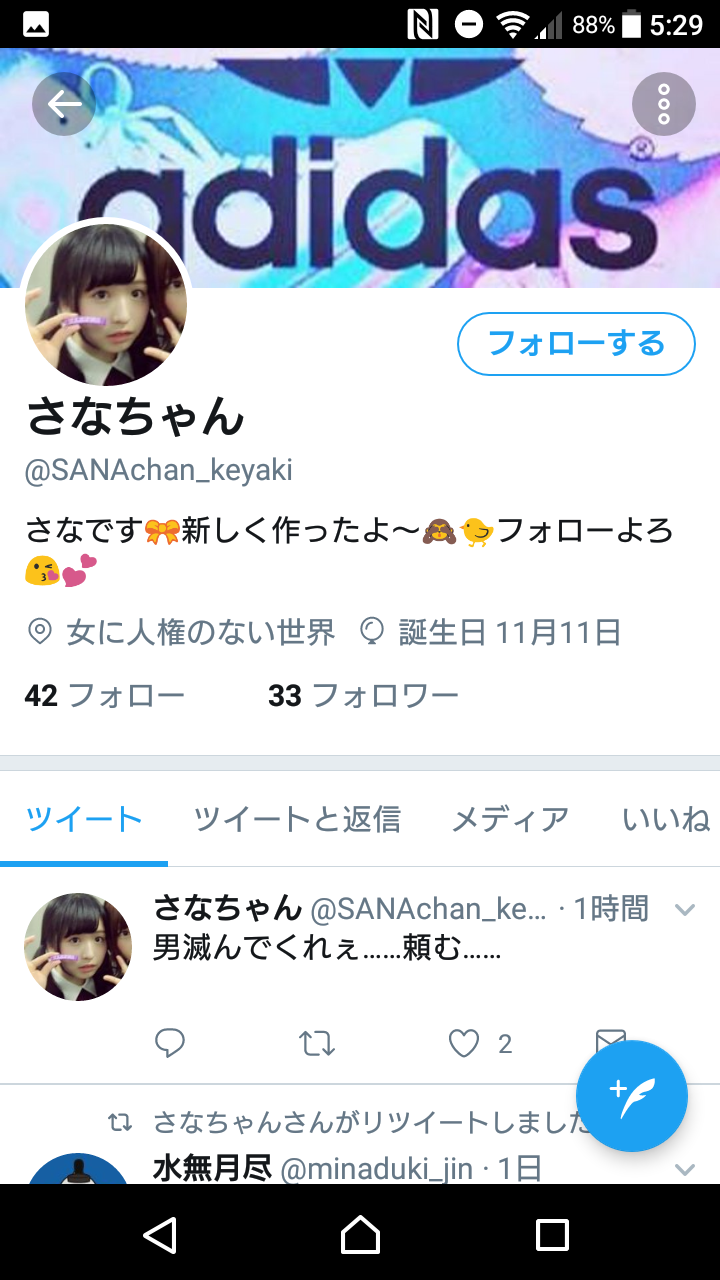Switch to the メディア tab
The image size is (720, 1280).
[x=510, y=819]
